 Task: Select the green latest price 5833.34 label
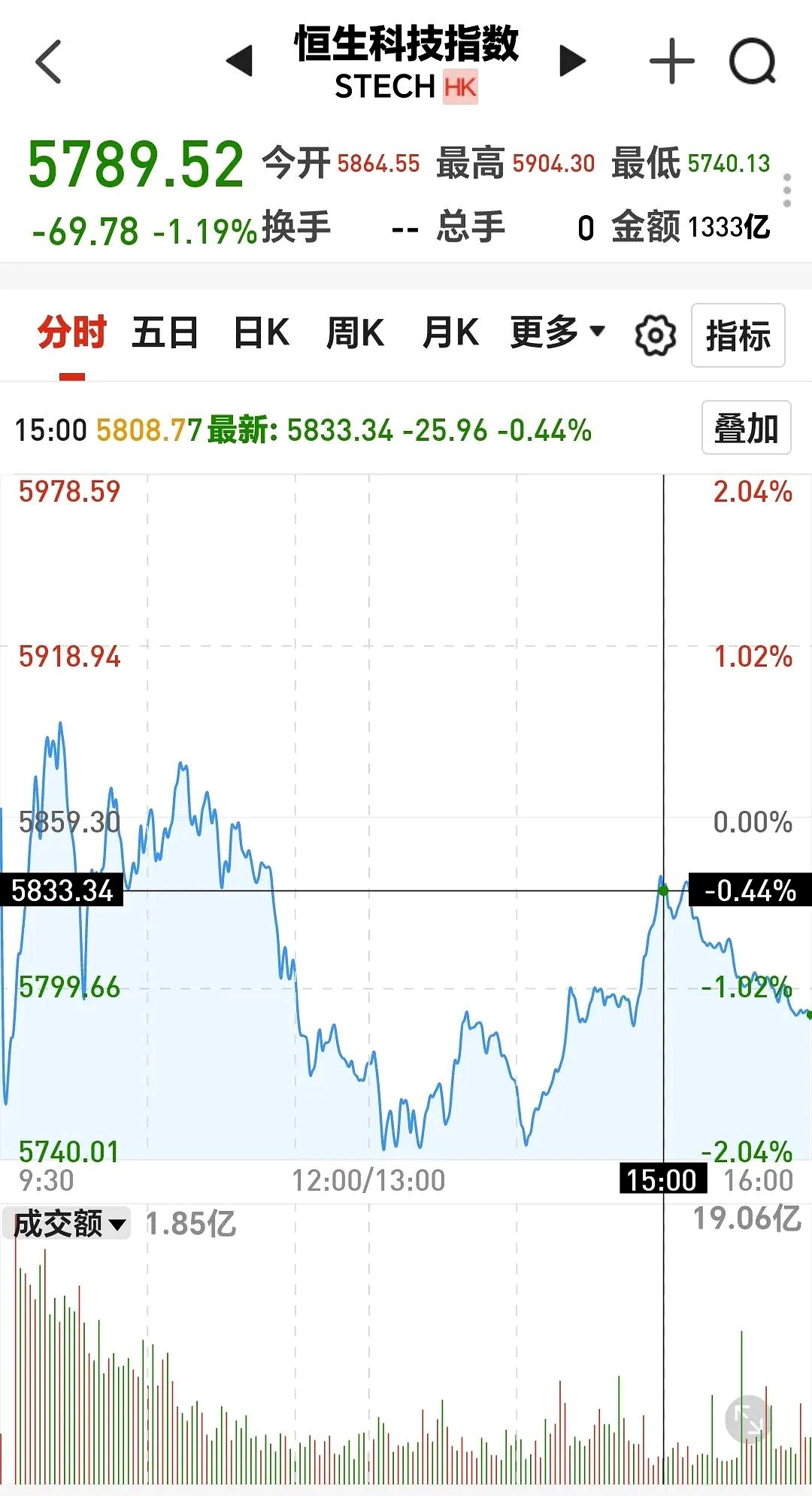point(339,430)
